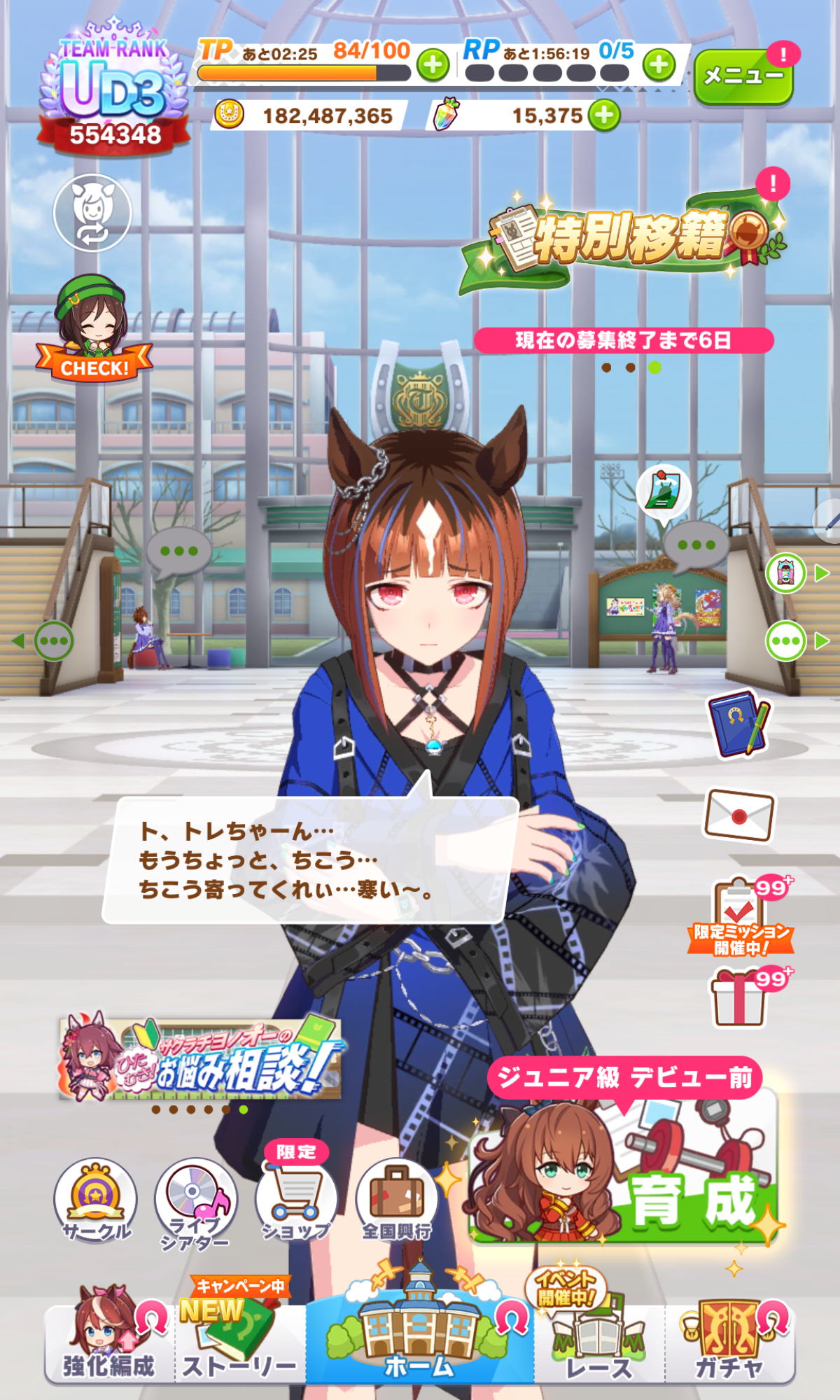Image resolution: width=840 pixels, height=1400 pixels.
Task: Open the ショップ shop
Action: tap(296, 1200)
